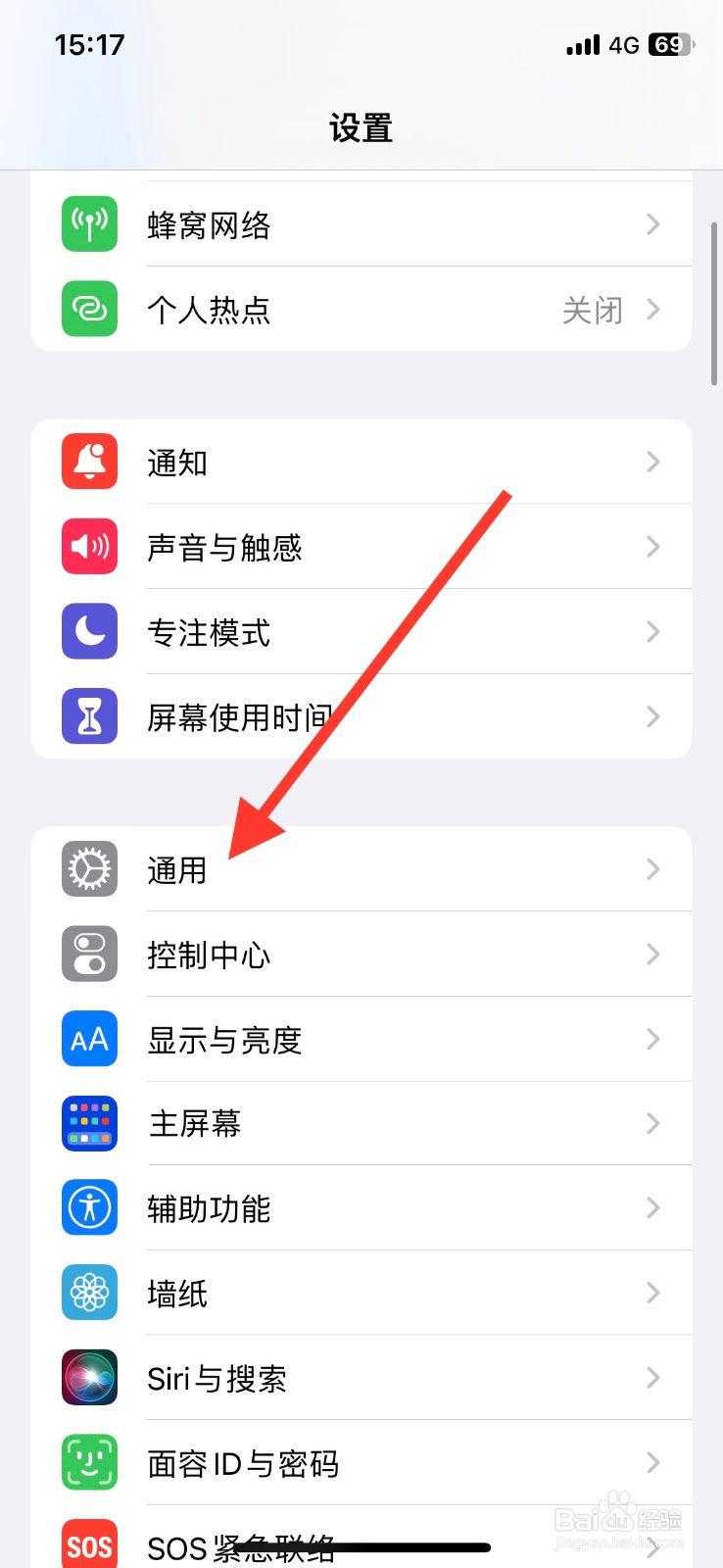
Task: Tap the 设置 title header
Action: 361,128
